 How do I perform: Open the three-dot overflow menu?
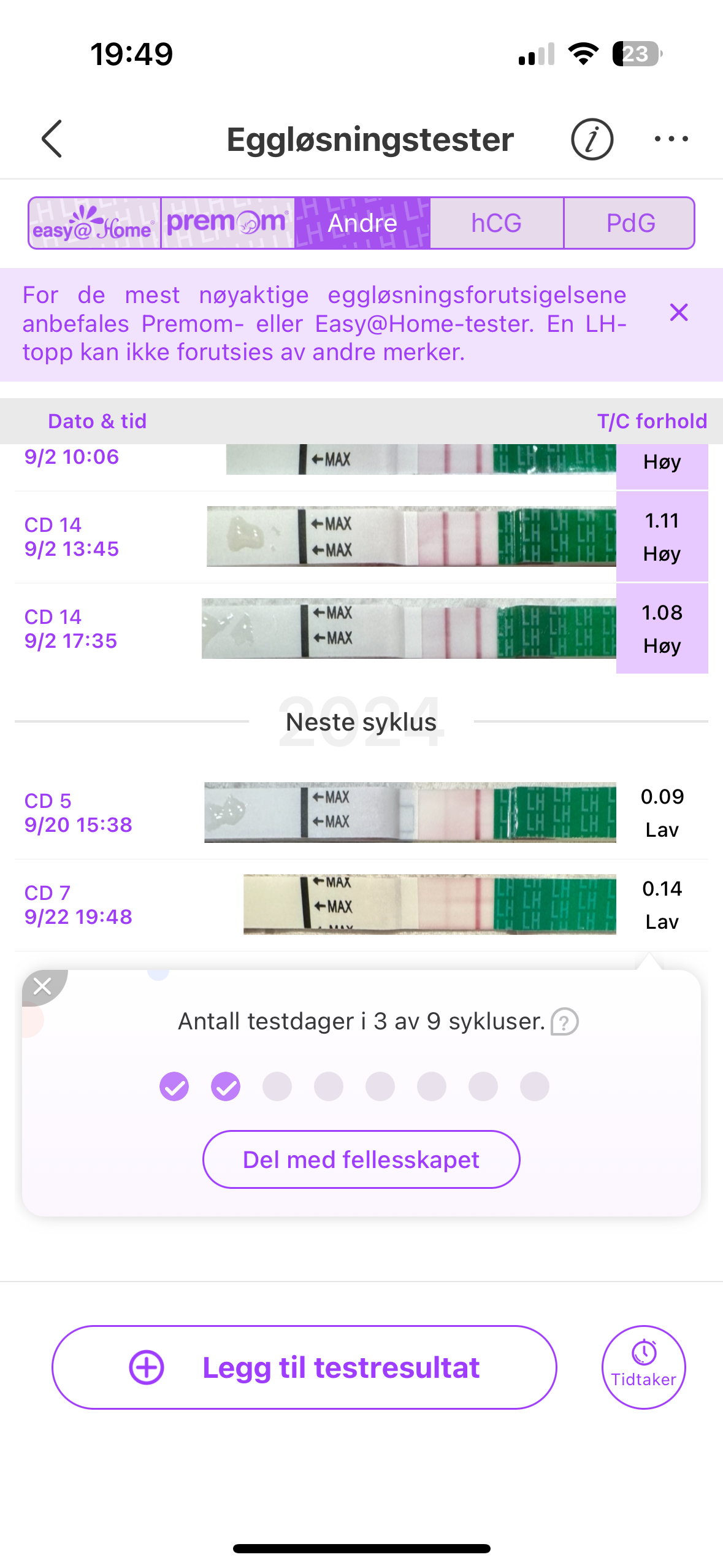click(x=671, y=139)
